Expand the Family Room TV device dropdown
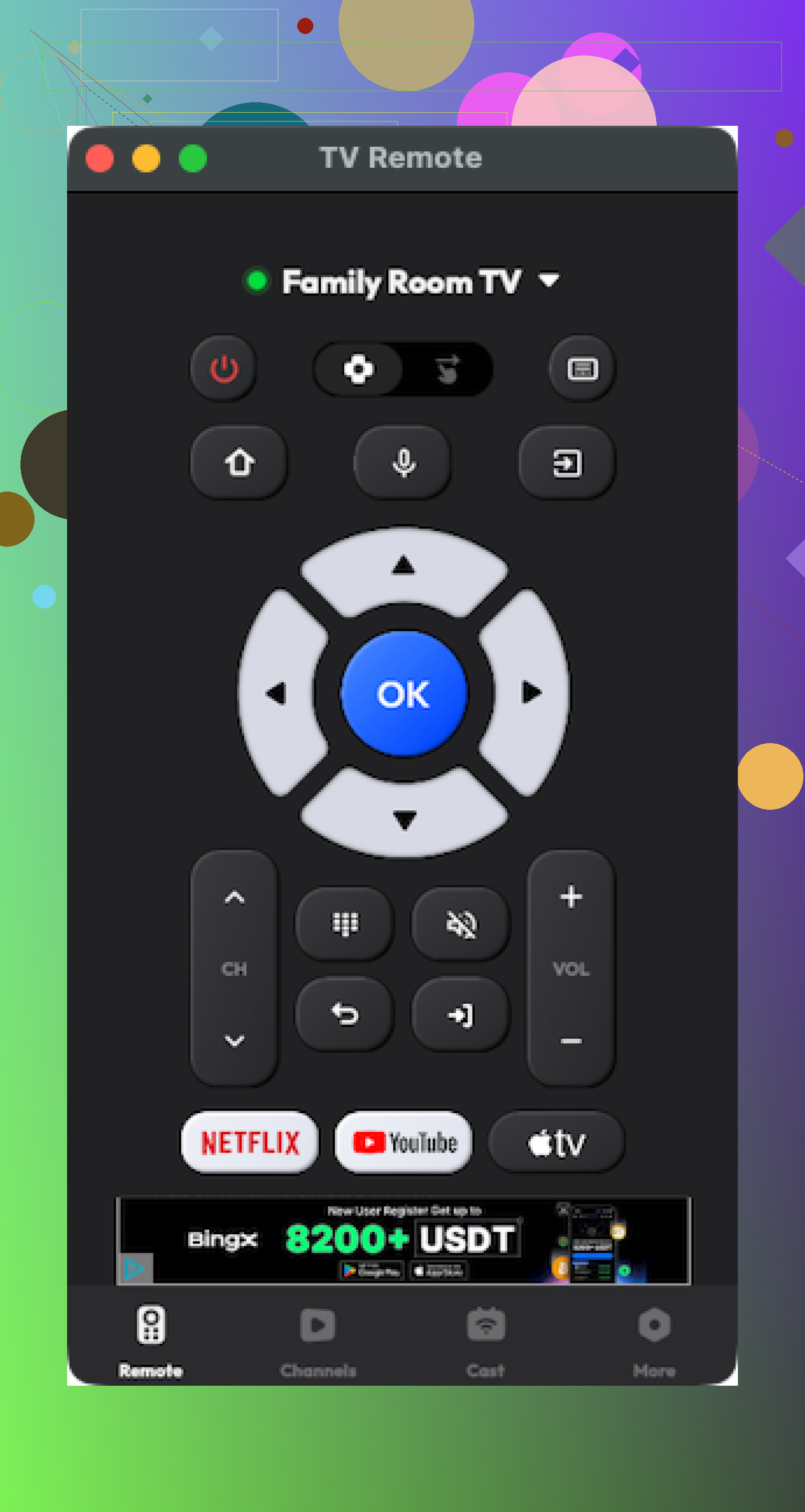The image size is (805, 1512). pyautogui.click(x=550, y=280)
